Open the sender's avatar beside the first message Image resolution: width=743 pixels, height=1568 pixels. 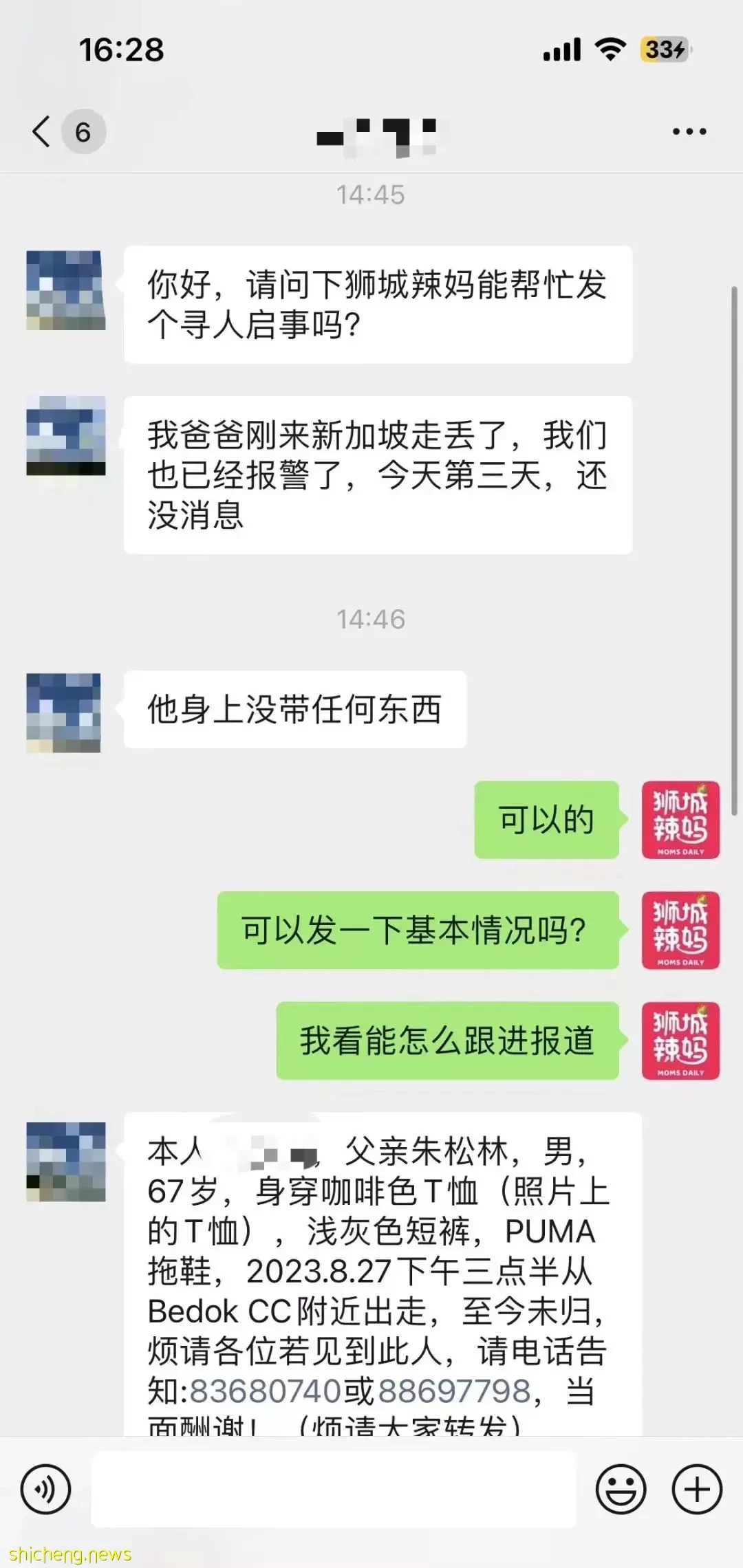point(66,290)
